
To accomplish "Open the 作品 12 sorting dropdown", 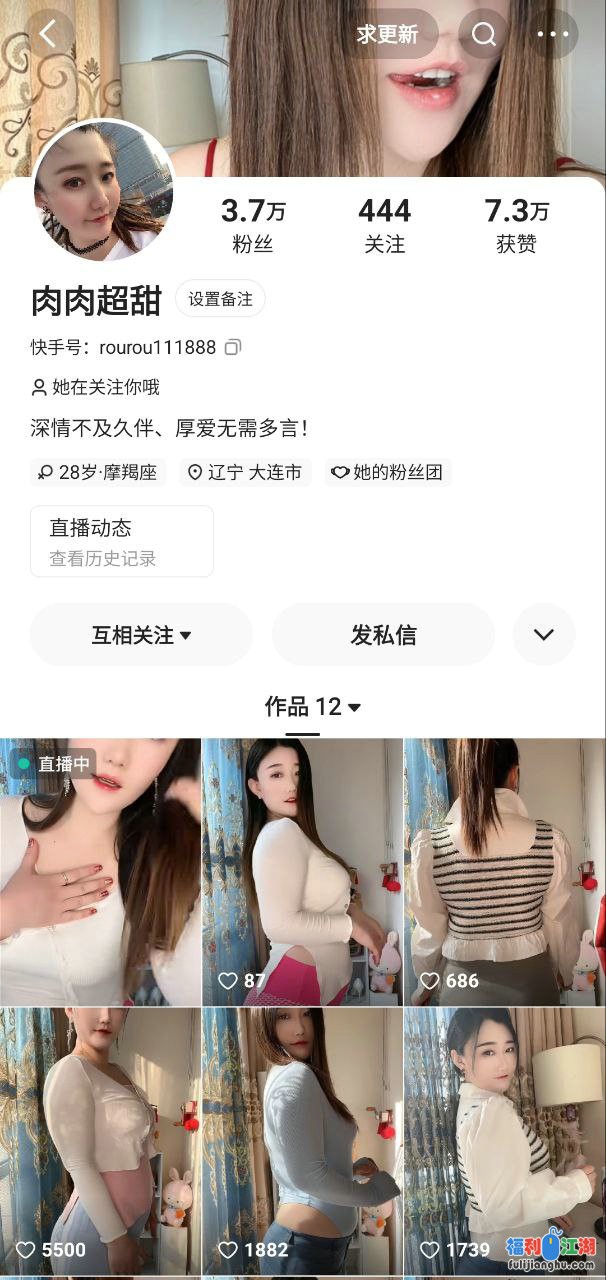I will click(x=313, y=707).
